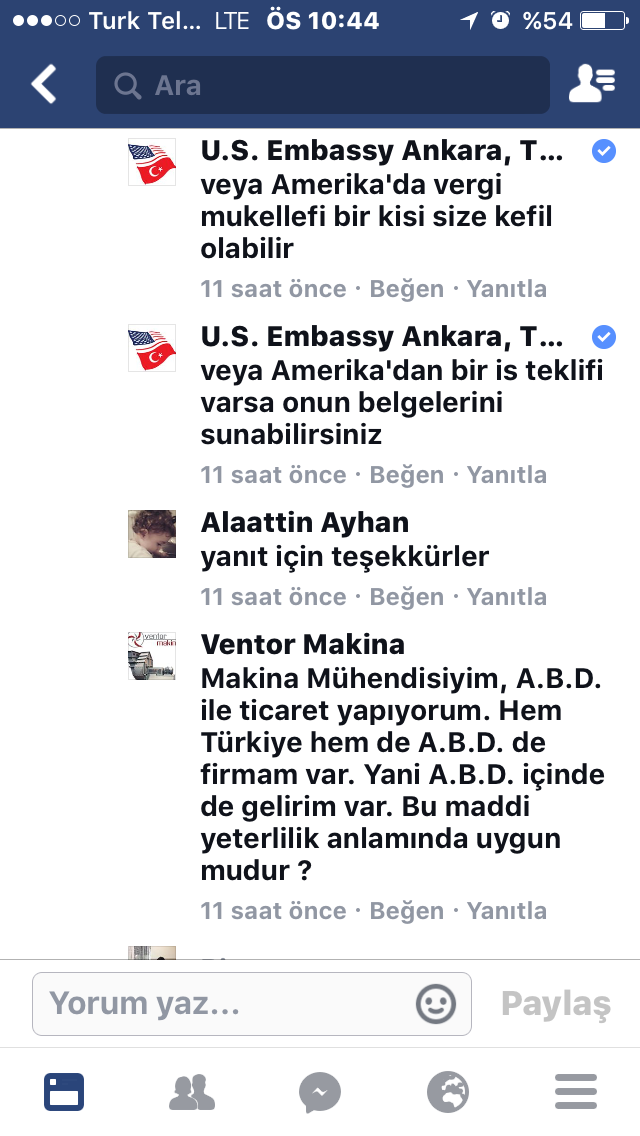Viewport: 640px width, 1136px height.
Task: Reply to Ventor Makina's comment via Yanıtla
Action: [507, 911]
